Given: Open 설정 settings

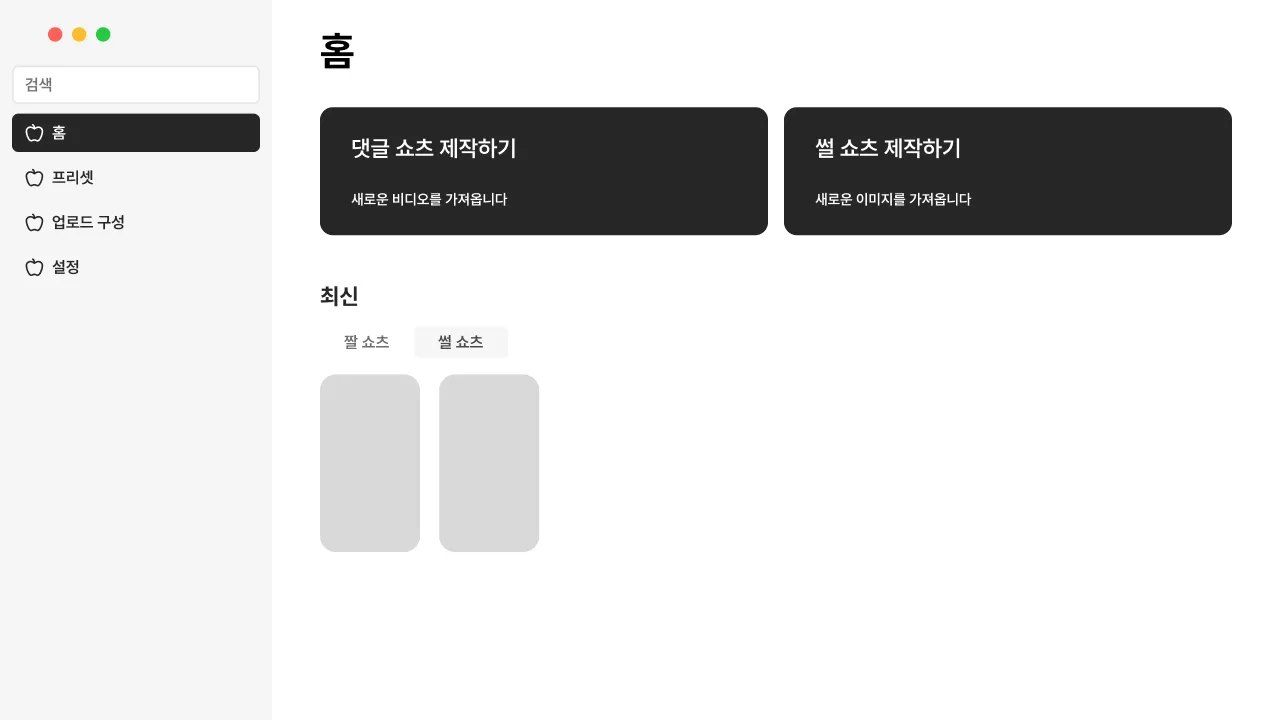Looking at the screenshot, I should [x=136, y=267].
